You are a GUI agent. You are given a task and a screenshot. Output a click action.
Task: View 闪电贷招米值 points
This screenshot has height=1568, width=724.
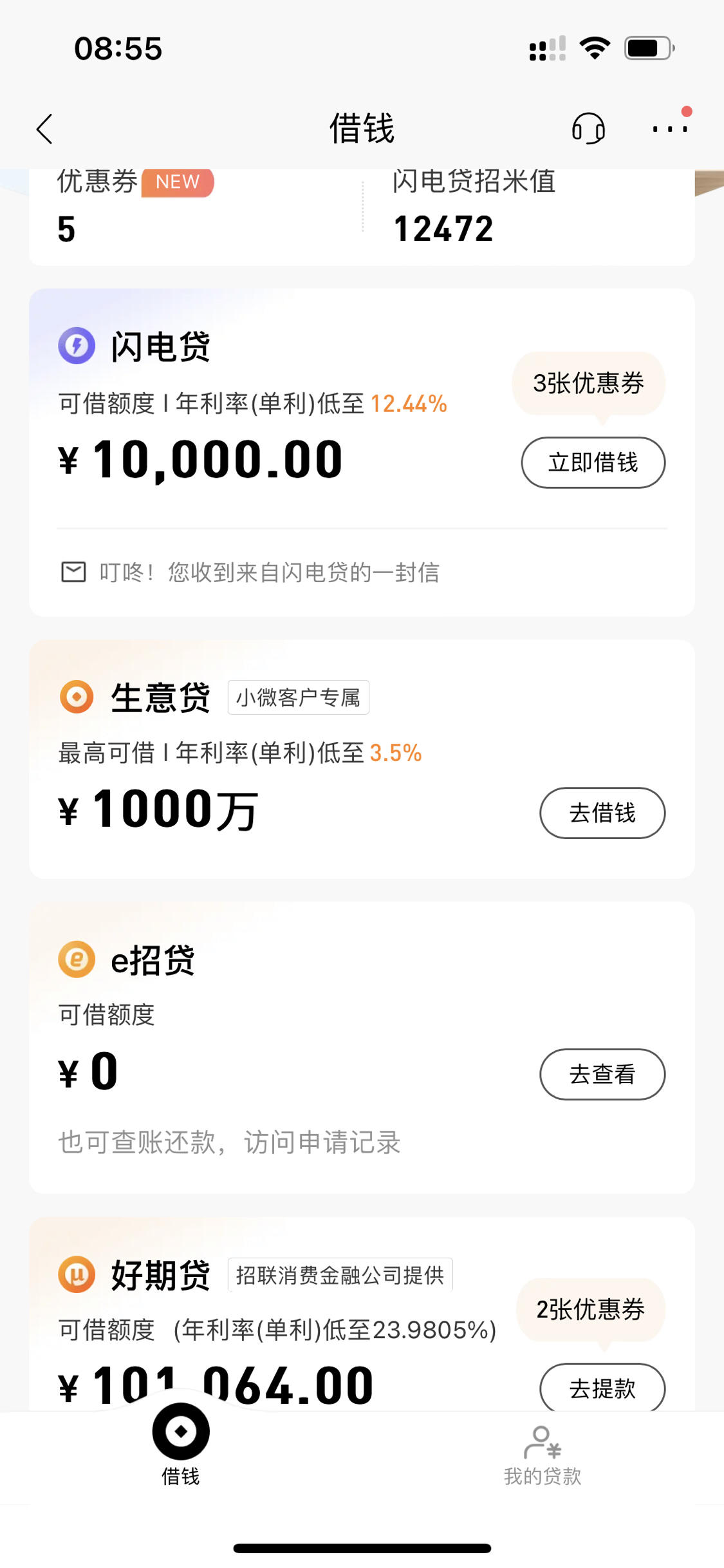coord(474,207)
